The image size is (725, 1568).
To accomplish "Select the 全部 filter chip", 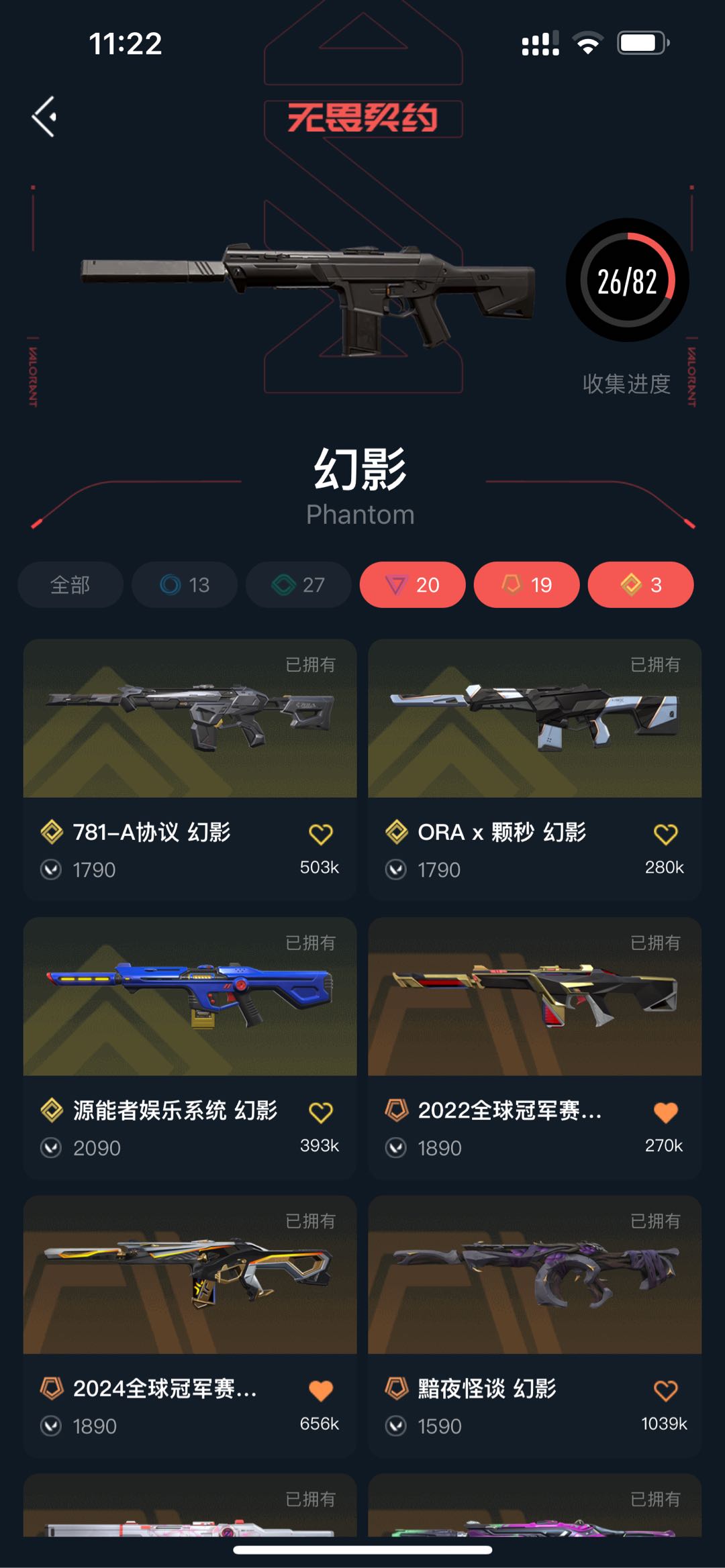I will point(70,584).
